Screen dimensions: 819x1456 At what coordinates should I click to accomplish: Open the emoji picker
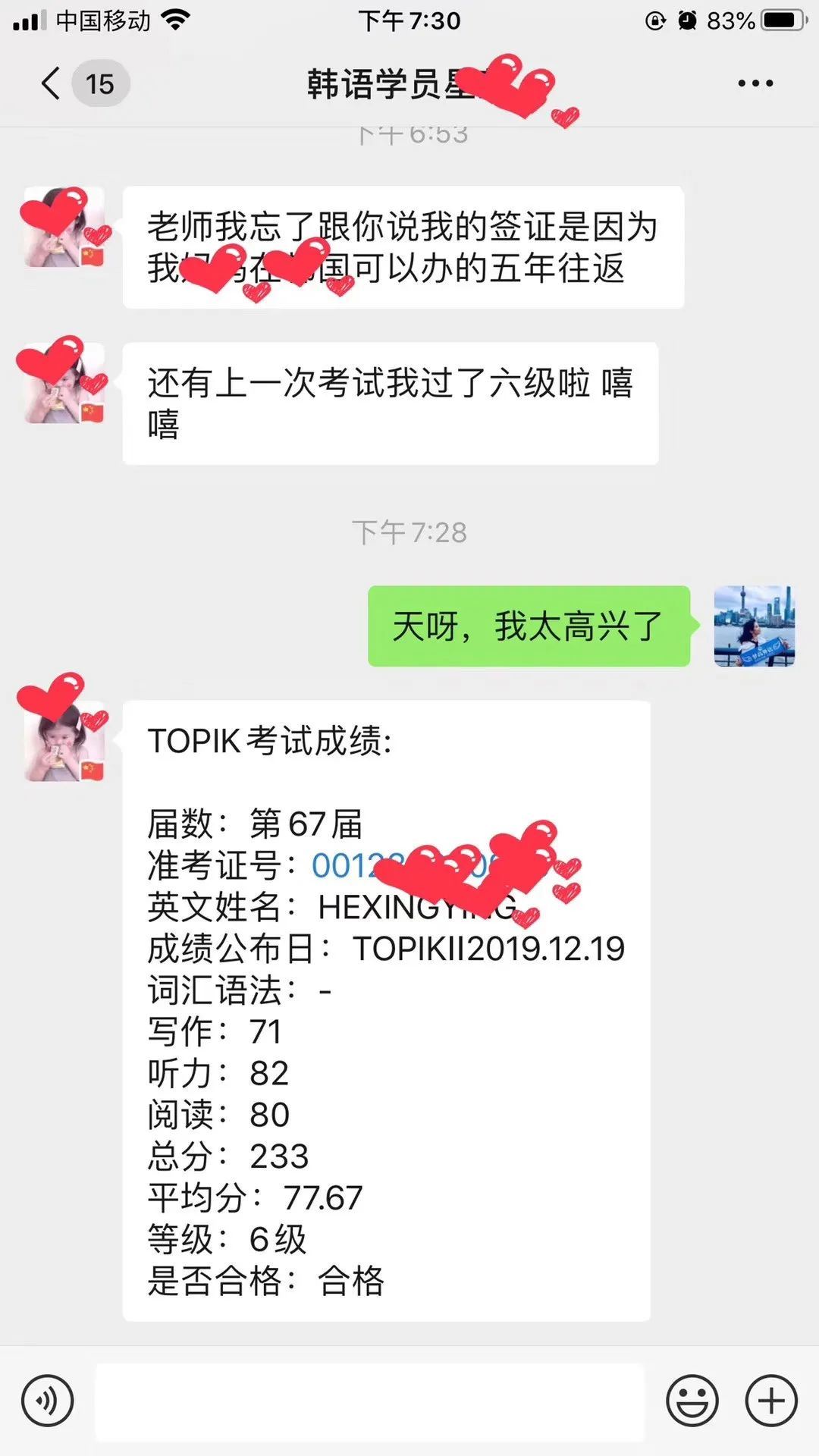692,1401
